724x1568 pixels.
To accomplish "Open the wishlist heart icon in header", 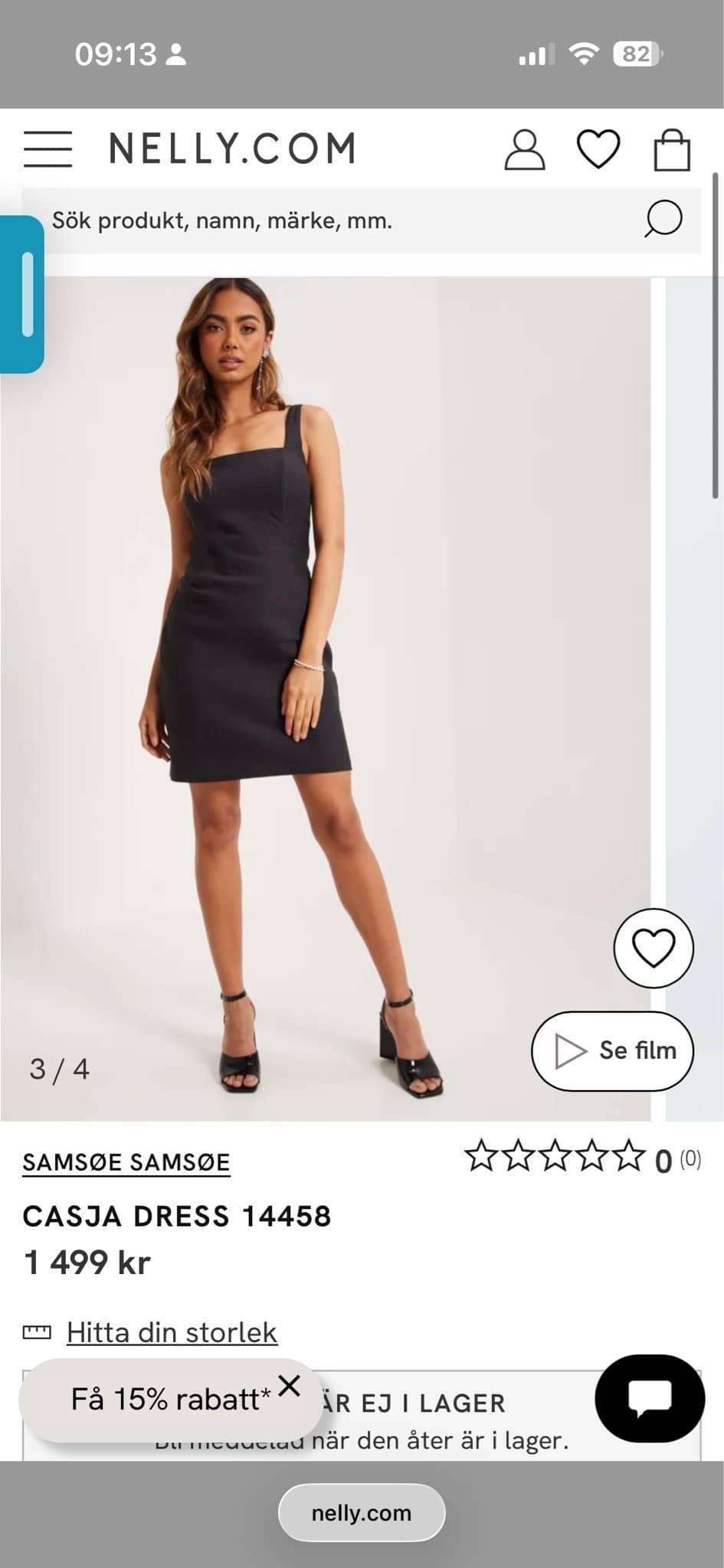I will pyautogui.click(x=598, y=147).
